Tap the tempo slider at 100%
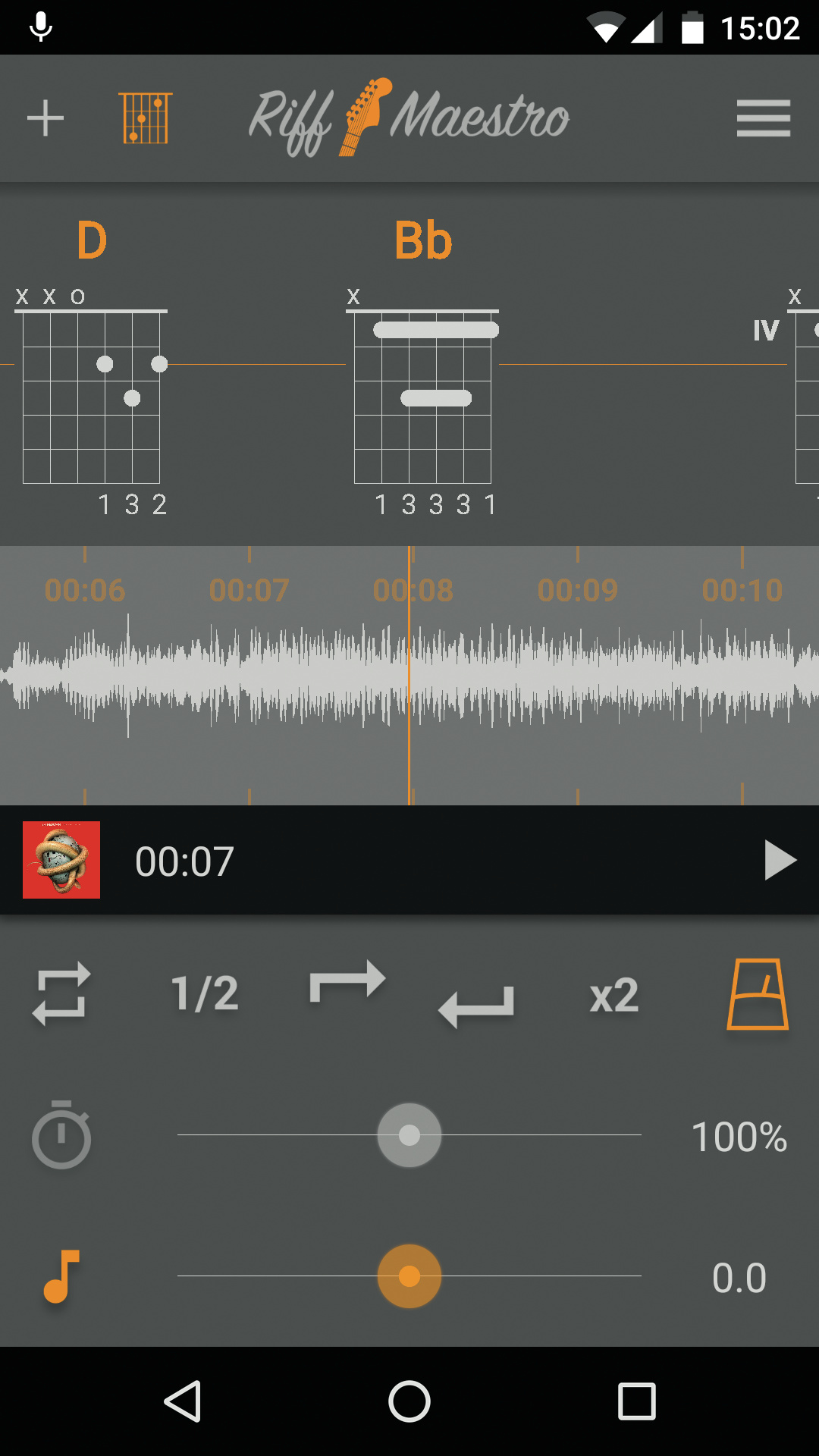 (409, 1135)
